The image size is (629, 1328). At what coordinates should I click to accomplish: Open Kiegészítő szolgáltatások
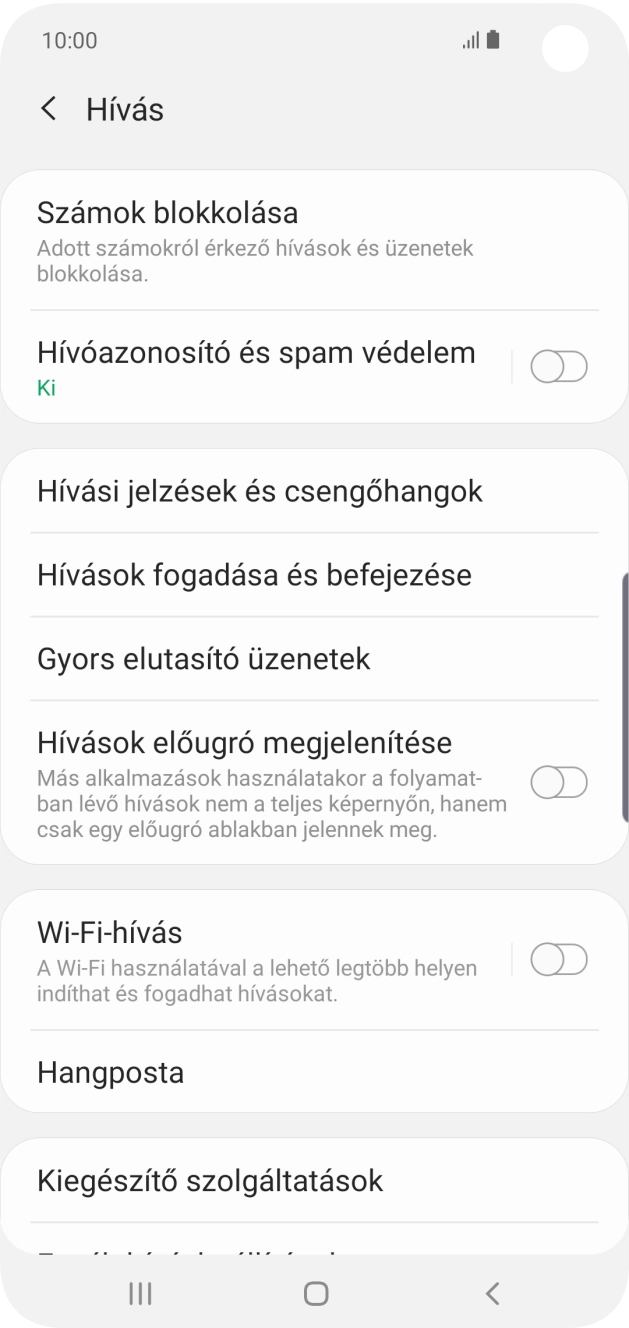tap(300, 1181)
